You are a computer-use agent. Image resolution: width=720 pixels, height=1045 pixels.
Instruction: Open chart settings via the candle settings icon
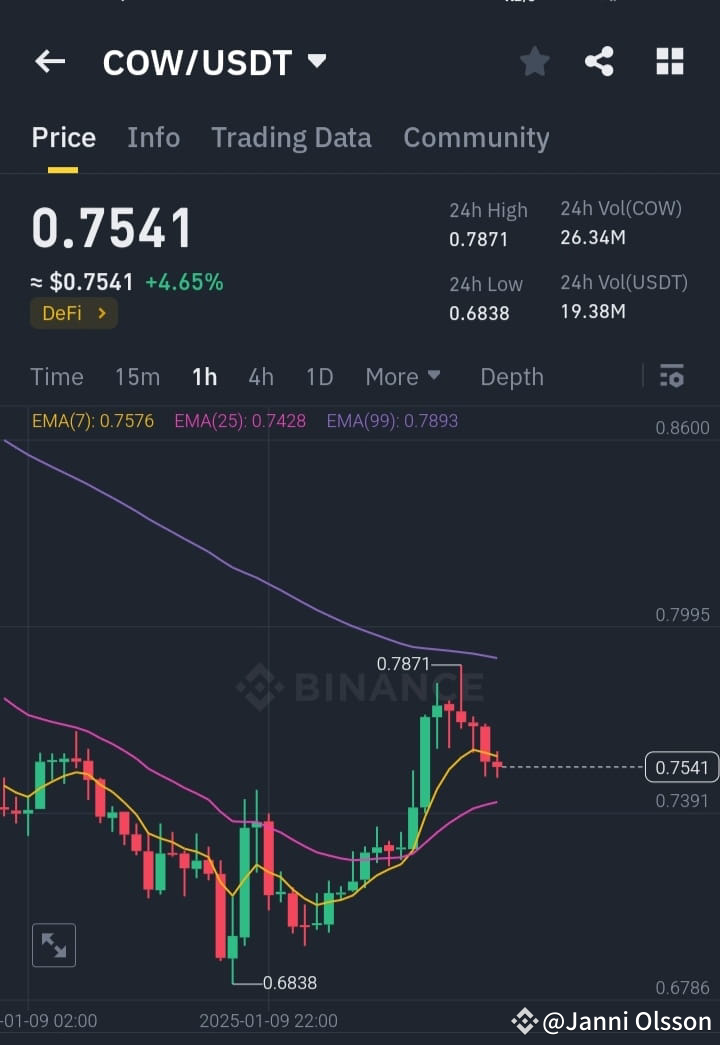671,377
